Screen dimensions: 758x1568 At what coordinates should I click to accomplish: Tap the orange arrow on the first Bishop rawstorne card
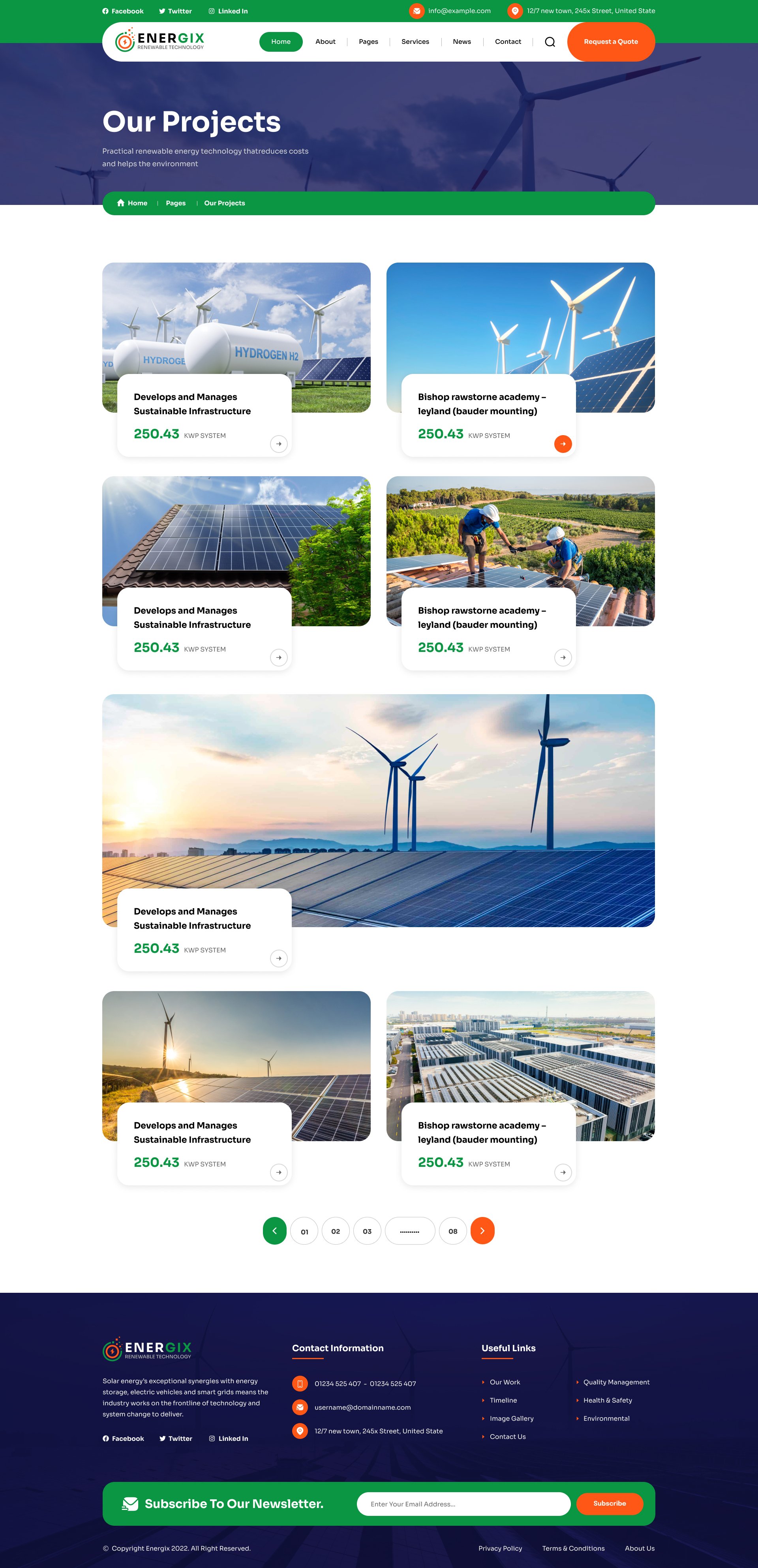click(x=563, y=444)
